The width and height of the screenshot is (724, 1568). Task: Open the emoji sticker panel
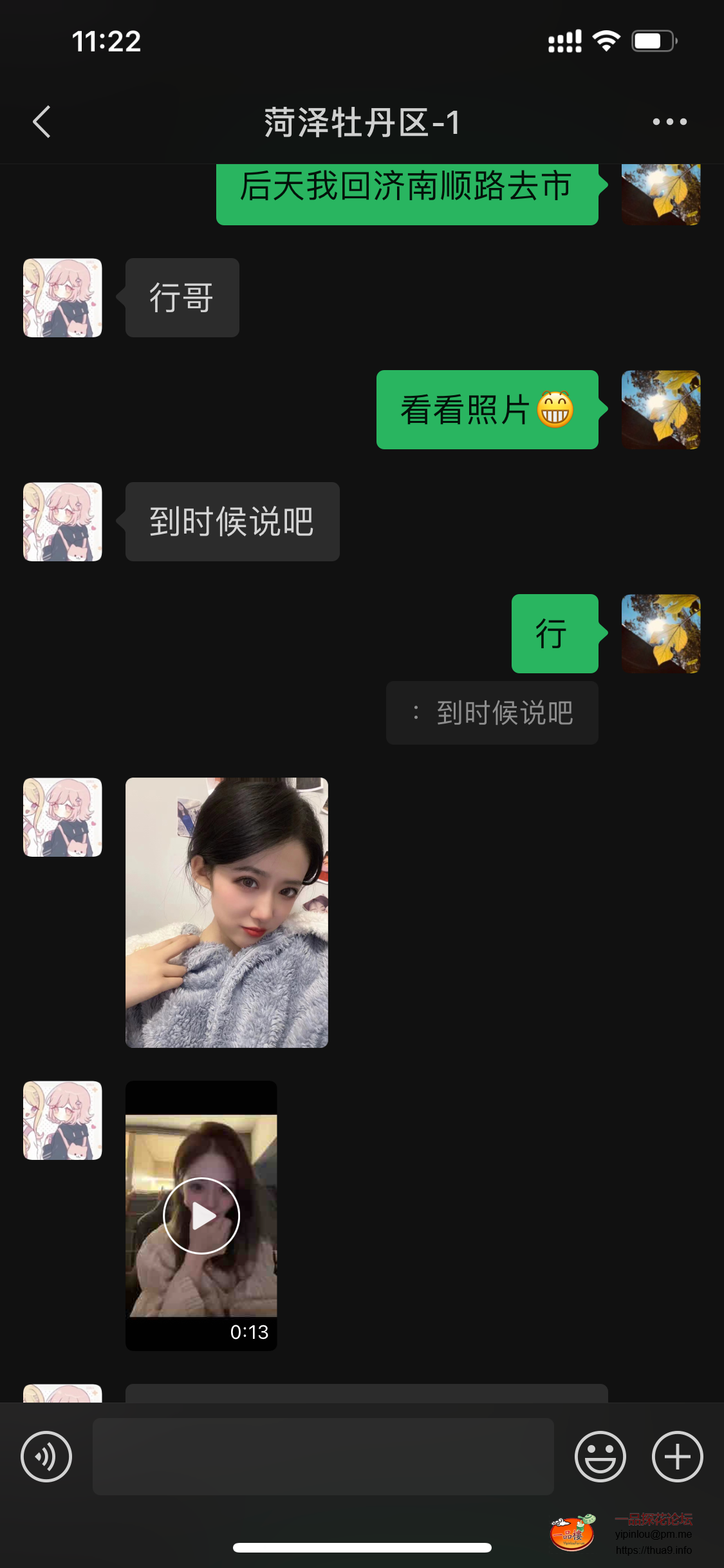[x=600, y=1456]
